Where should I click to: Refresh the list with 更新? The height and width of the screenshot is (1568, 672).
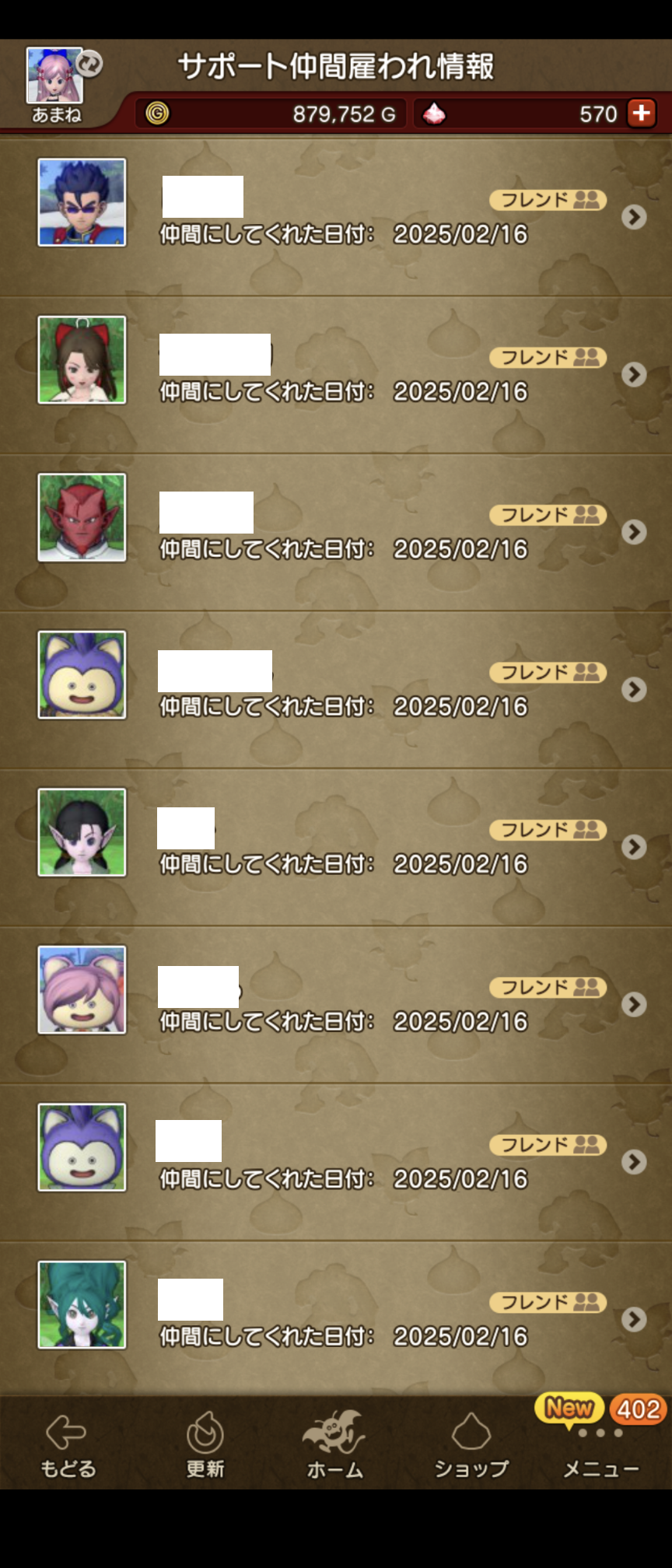205,1445
